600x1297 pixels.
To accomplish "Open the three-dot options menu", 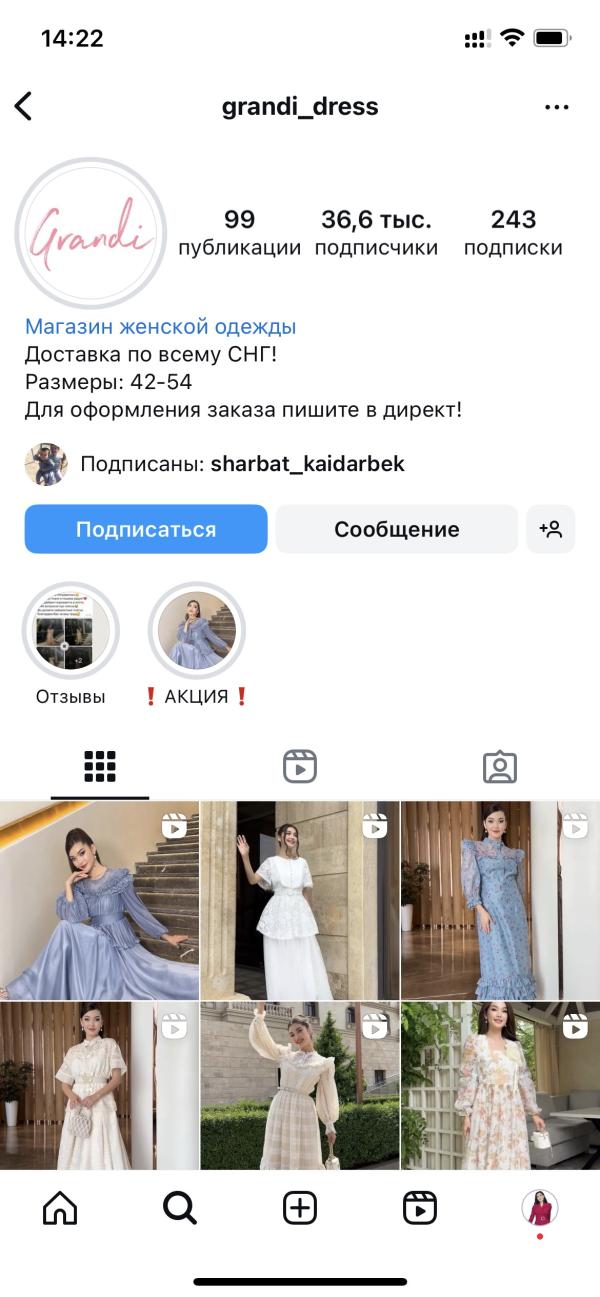I will coord(556,107).
